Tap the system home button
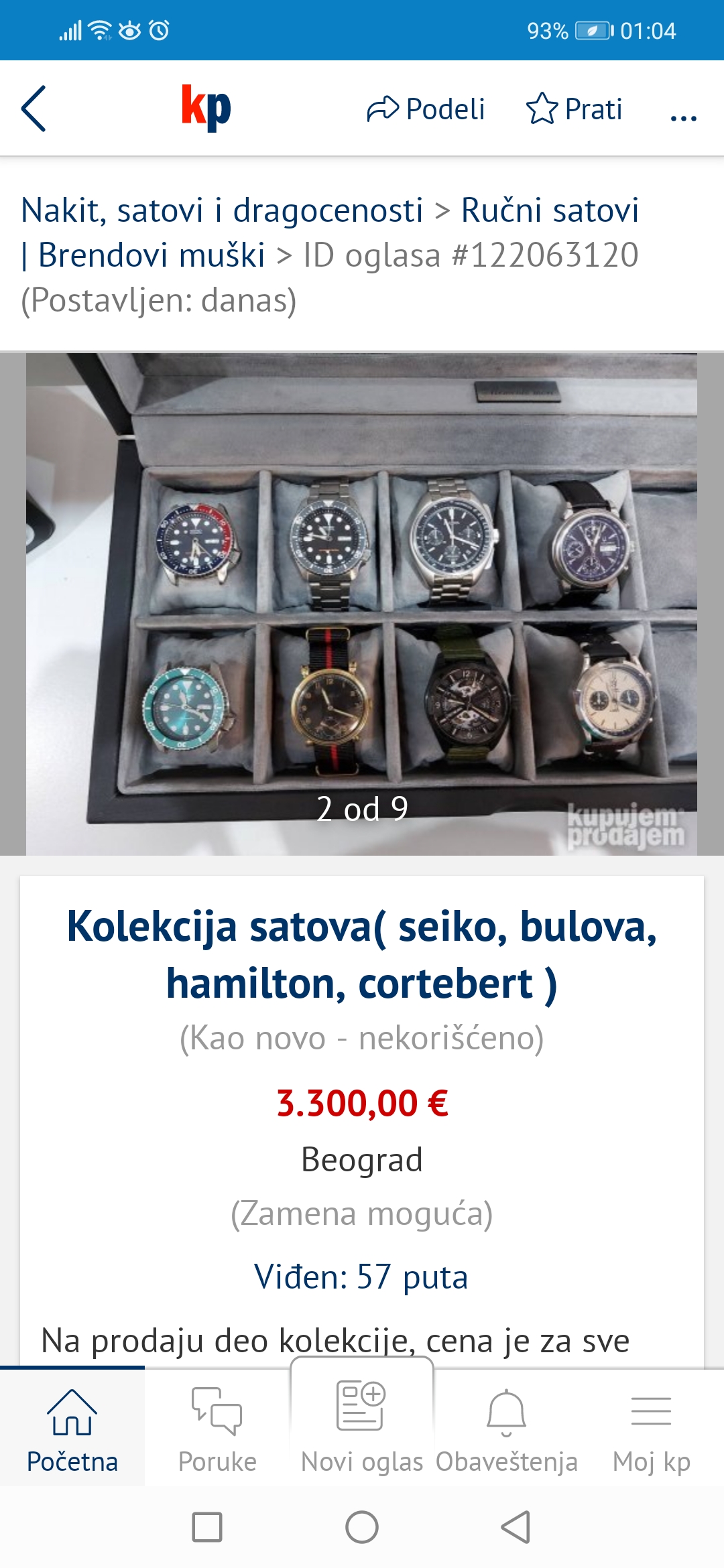The width and height of the screenshot is (724, 1568). 361,1528
